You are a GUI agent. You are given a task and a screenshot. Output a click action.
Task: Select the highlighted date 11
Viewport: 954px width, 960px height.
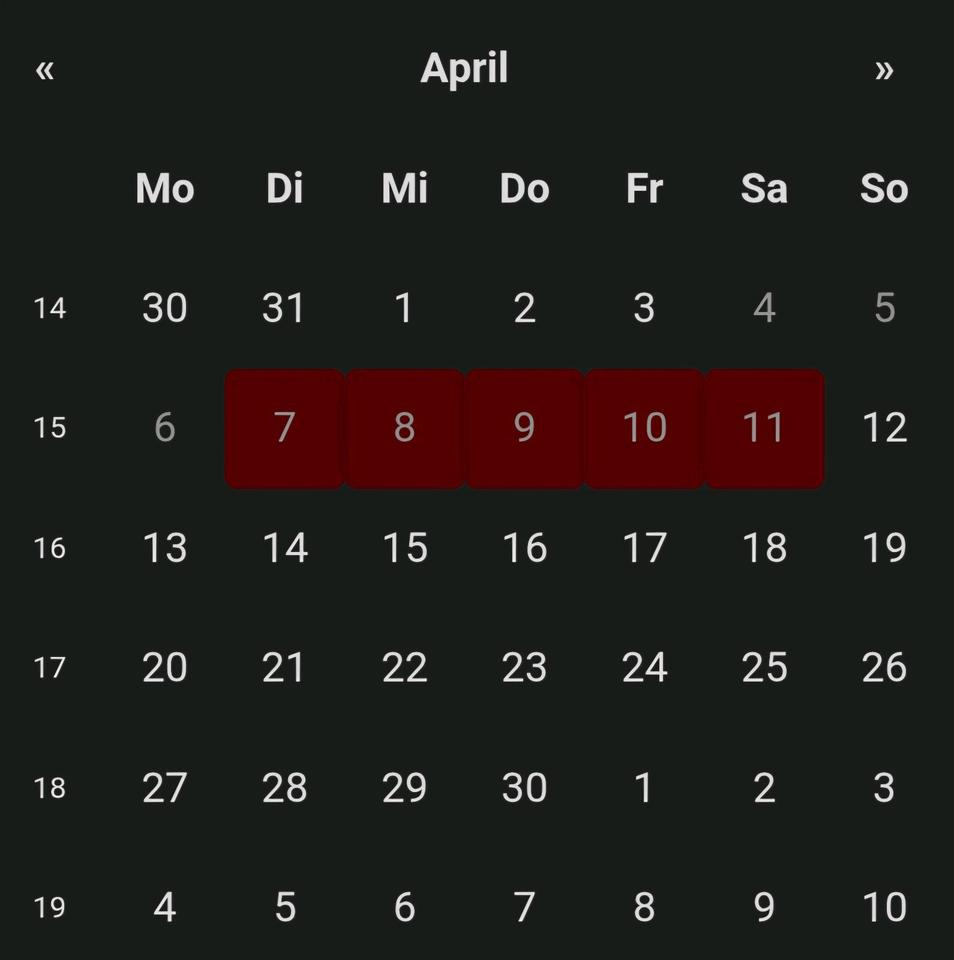764,428
